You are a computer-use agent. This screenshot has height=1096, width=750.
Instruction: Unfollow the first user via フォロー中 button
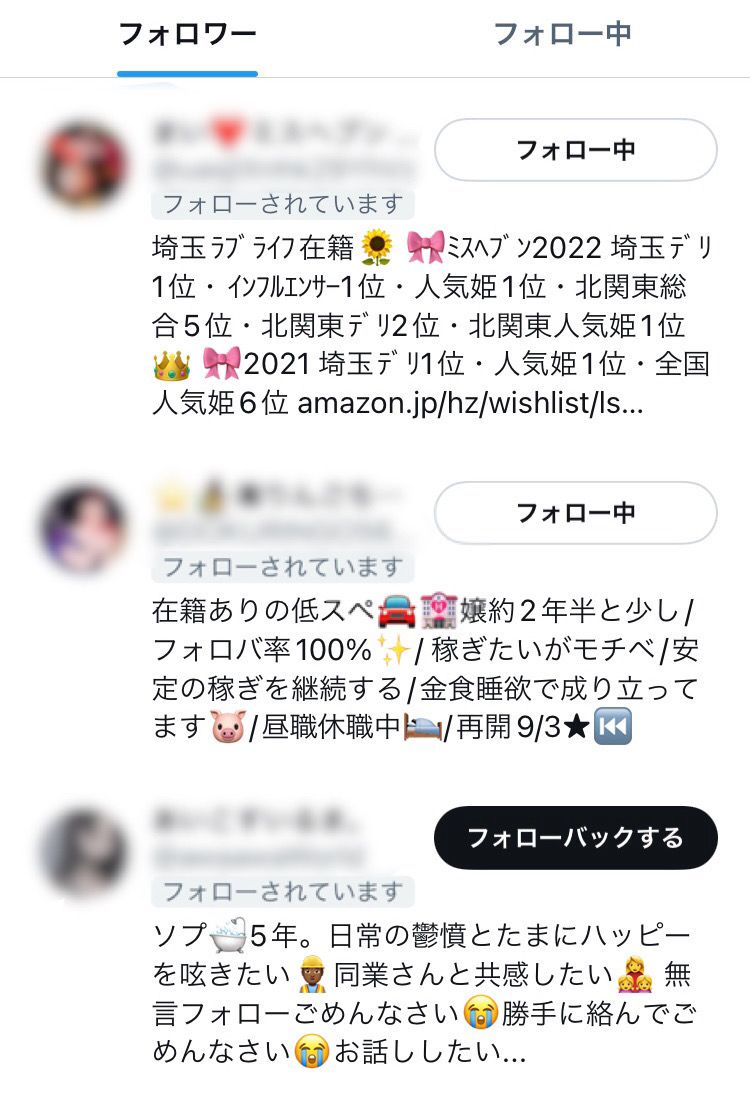pos(575,150)
